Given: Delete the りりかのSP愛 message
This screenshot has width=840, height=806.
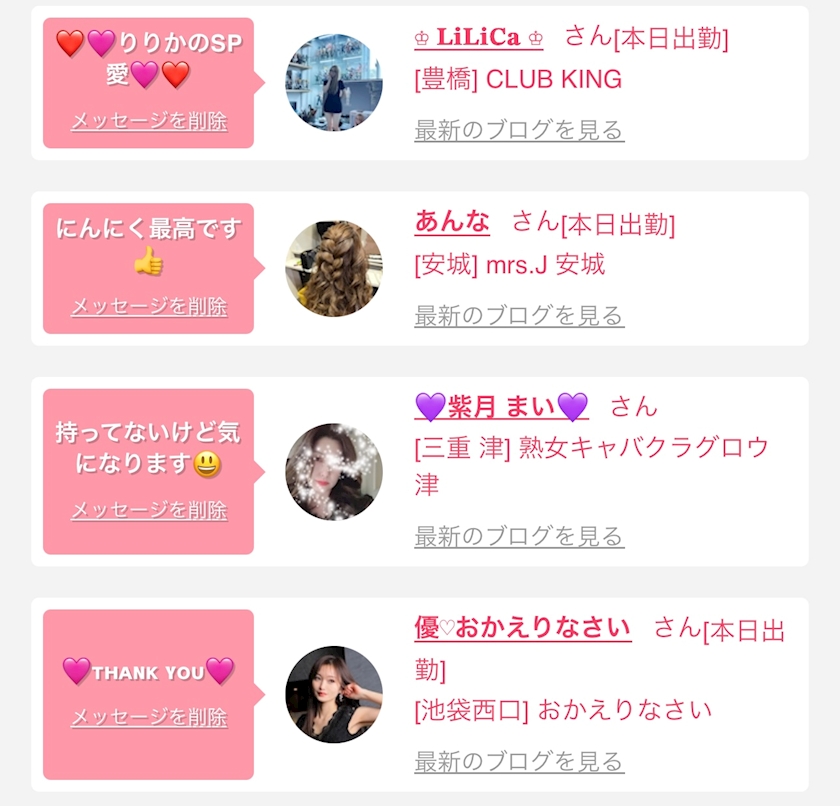Looking at the screenshot, I should coord(149,121).
